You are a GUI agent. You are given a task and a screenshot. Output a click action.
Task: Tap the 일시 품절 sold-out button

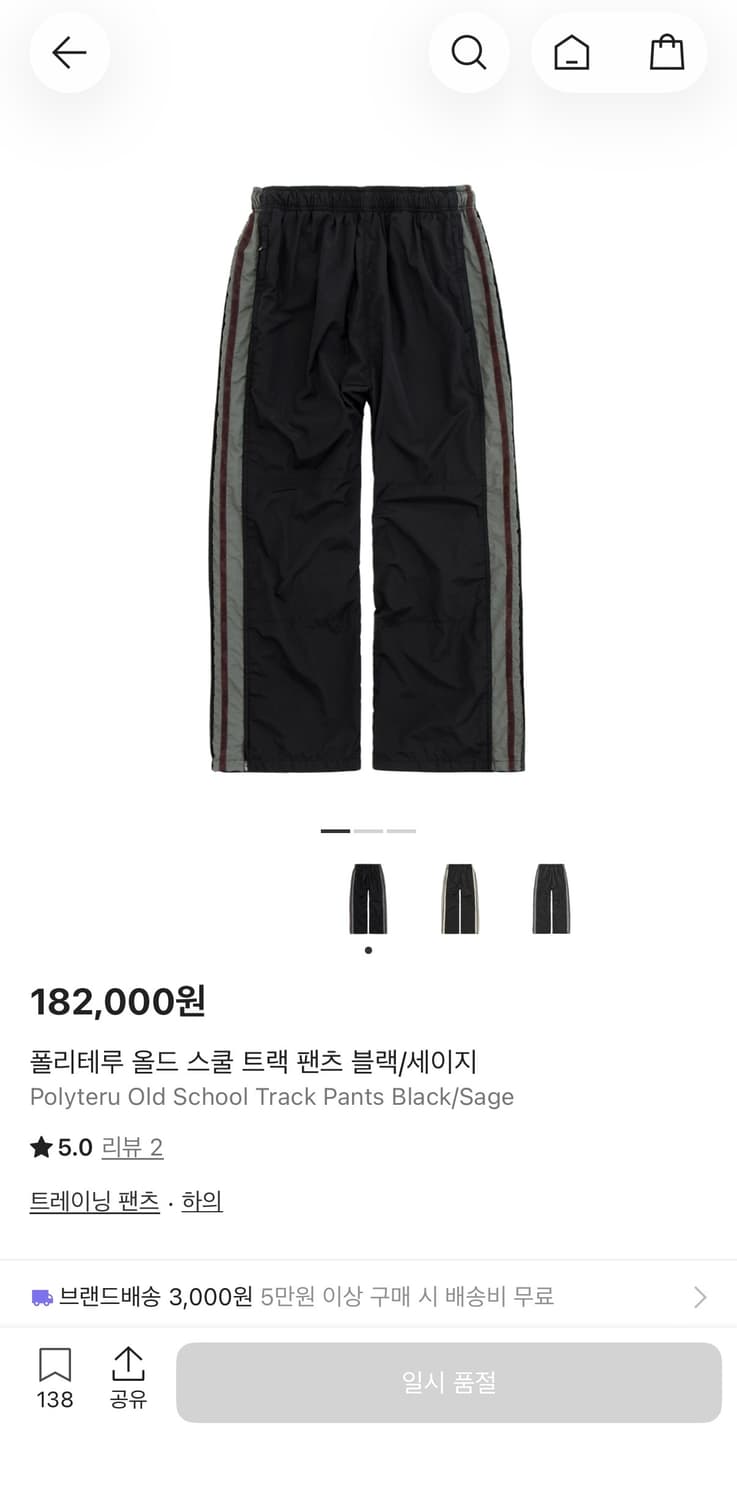click(x=448, y=1382)
